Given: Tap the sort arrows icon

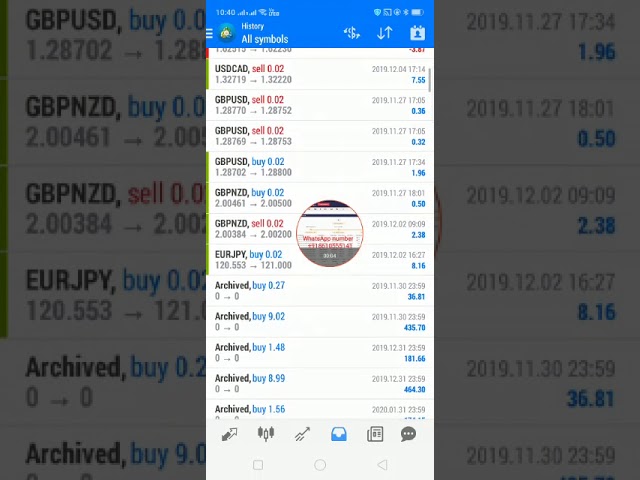Looking at the screenshot, I should pos(384,33).
